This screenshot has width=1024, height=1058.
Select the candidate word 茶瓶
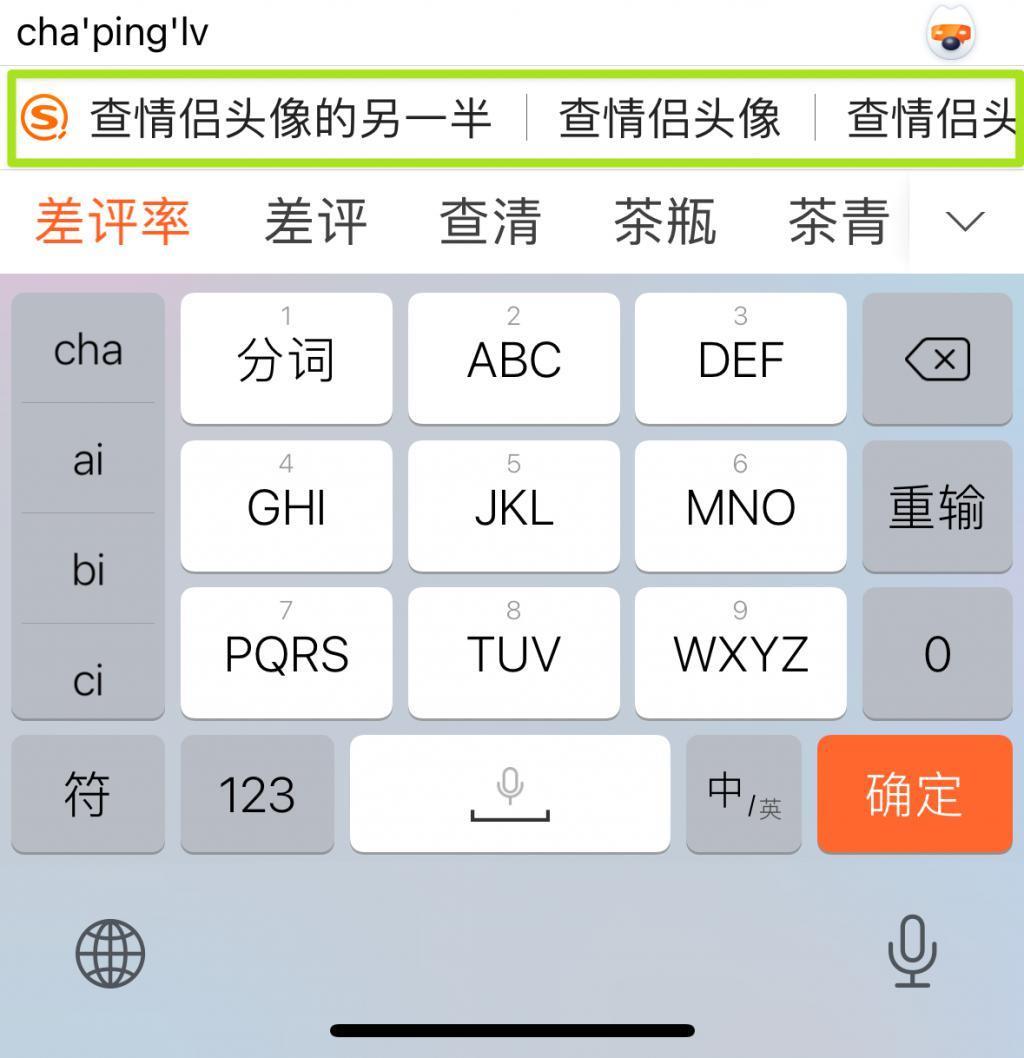click(664, 220)
